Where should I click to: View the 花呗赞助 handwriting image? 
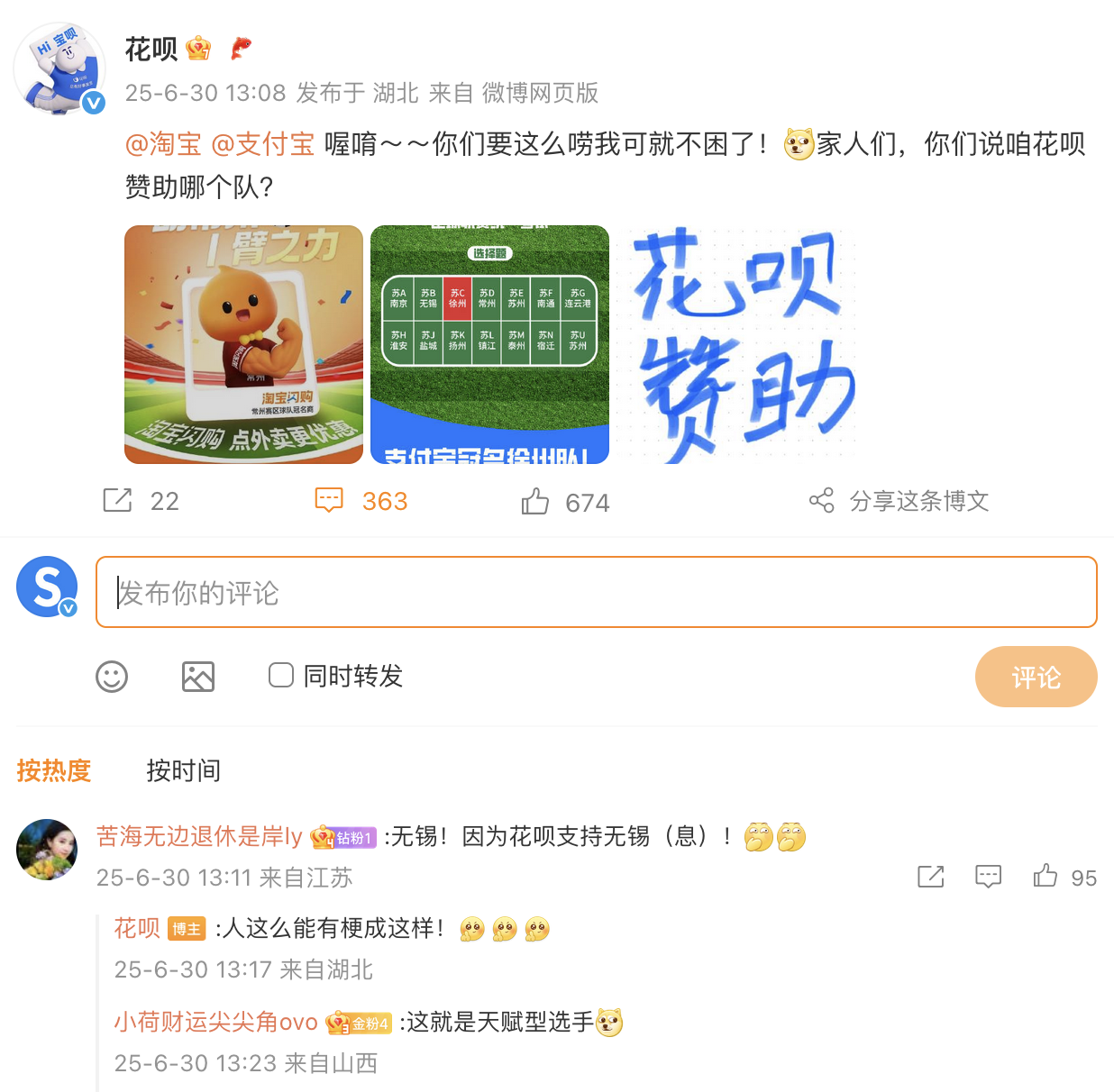(x=735, y=344)
